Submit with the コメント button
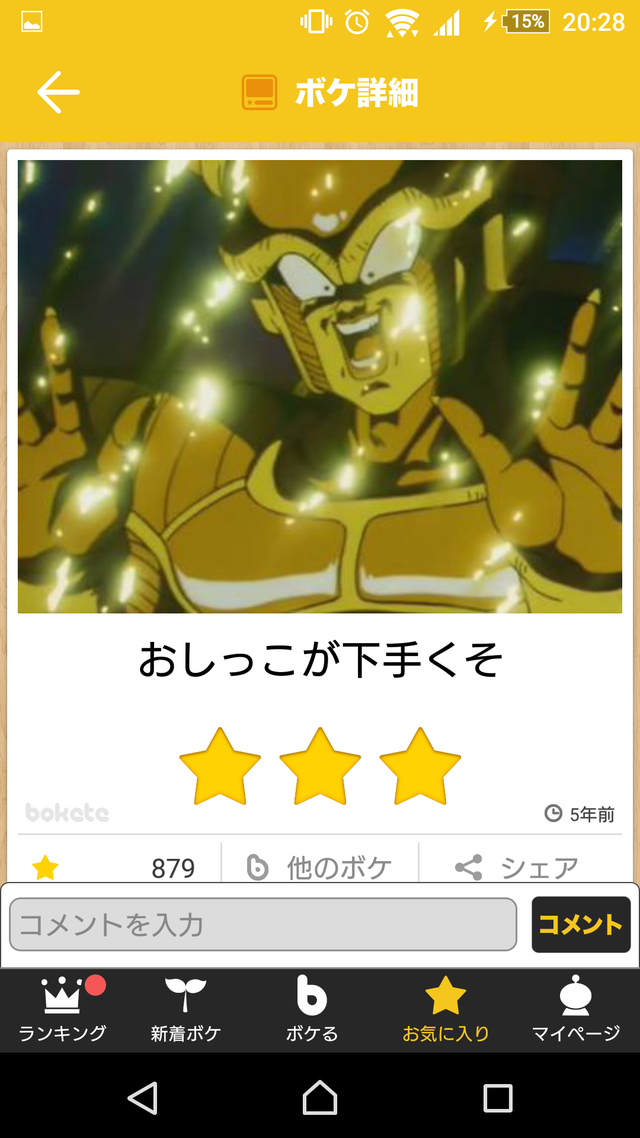Viewport: 640px width, 1138px height. pos(580,924)
